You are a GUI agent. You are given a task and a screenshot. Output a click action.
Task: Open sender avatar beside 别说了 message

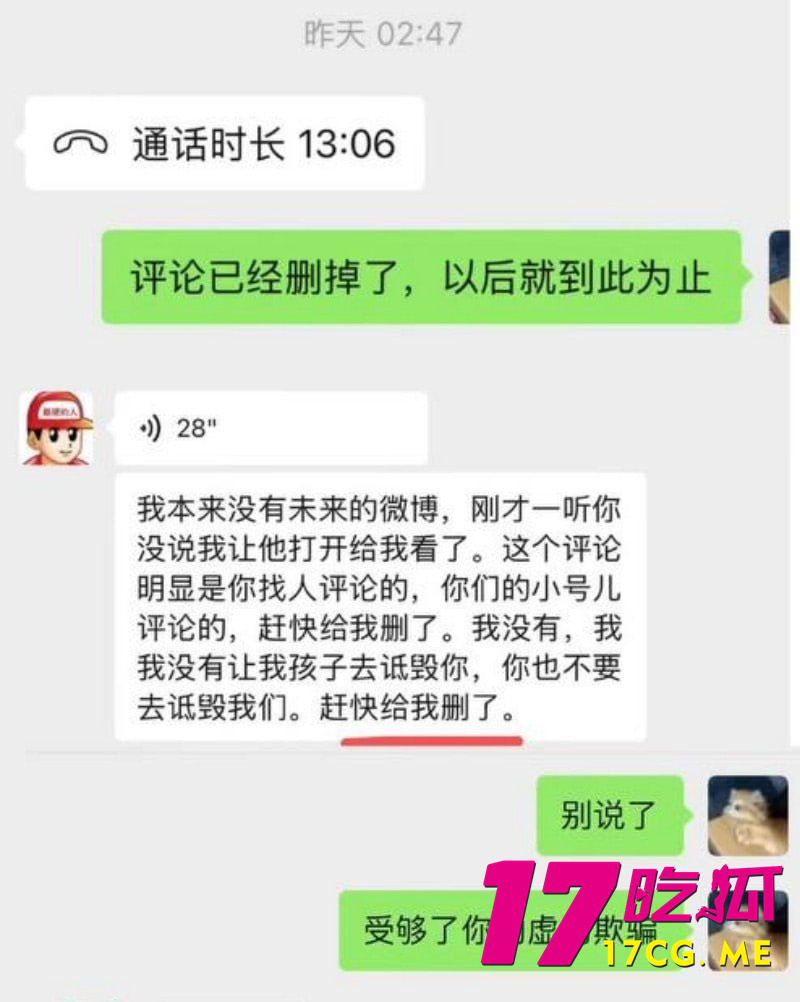coord(747,815)
